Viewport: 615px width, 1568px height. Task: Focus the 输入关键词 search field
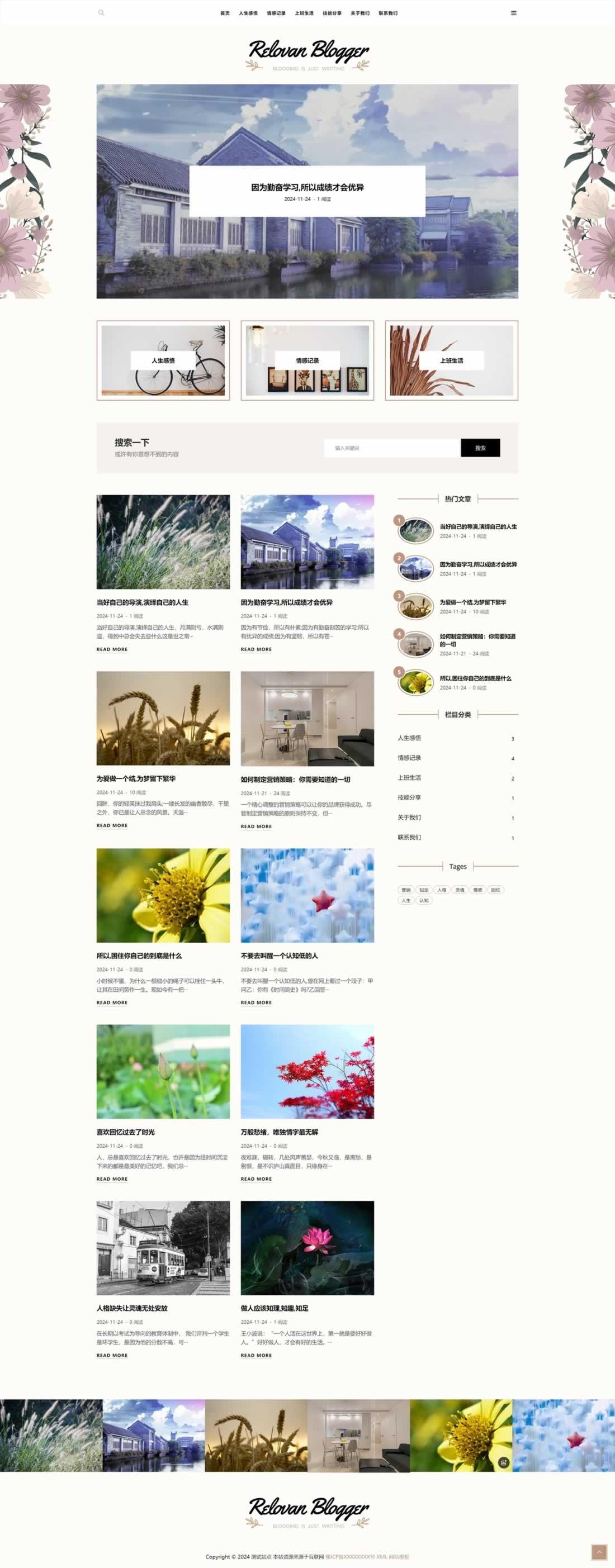click(391, 448)
